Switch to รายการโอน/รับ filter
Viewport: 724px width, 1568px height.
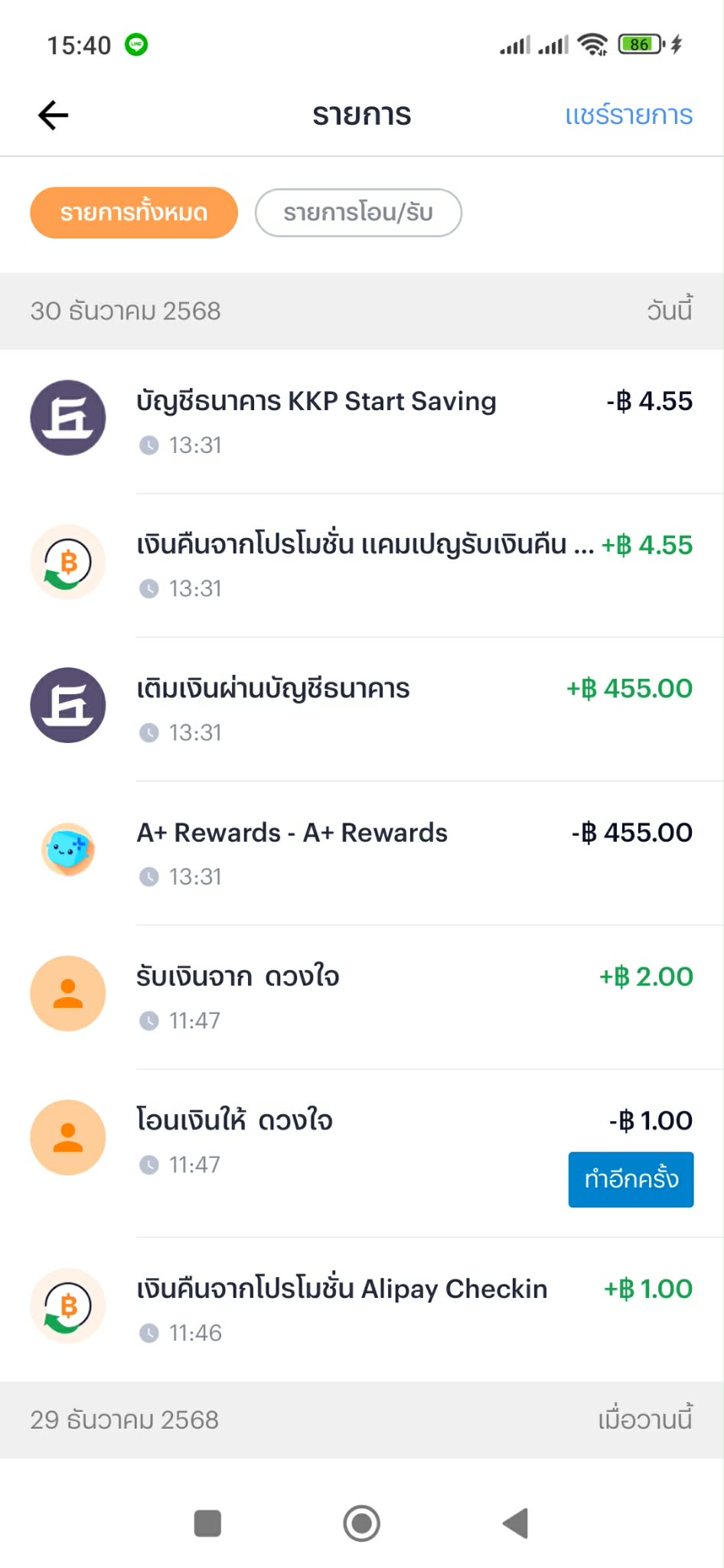358,213
